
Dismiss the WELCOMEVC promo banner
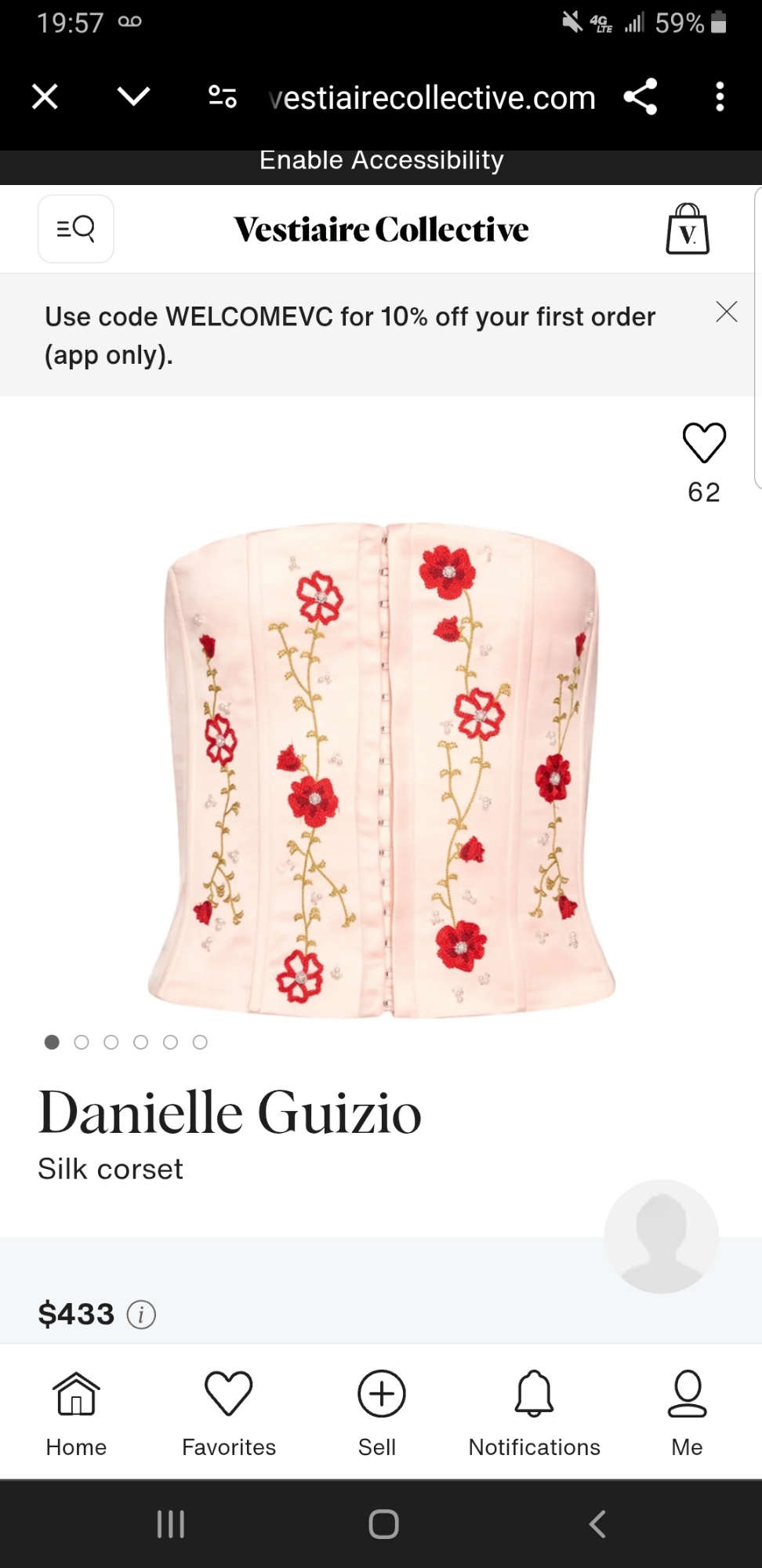pyautogui.click(x=727, y=312)
